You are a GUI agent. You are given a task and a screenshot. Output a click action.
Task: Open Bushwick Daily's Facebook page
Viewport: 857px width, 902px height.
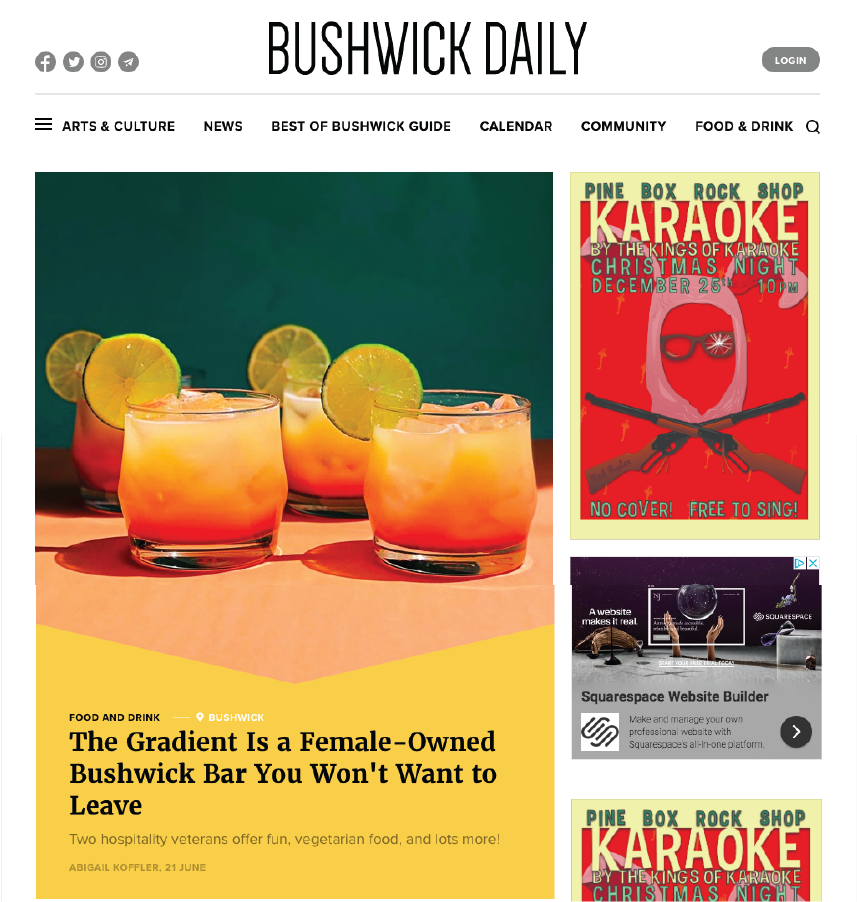[45, 62]
